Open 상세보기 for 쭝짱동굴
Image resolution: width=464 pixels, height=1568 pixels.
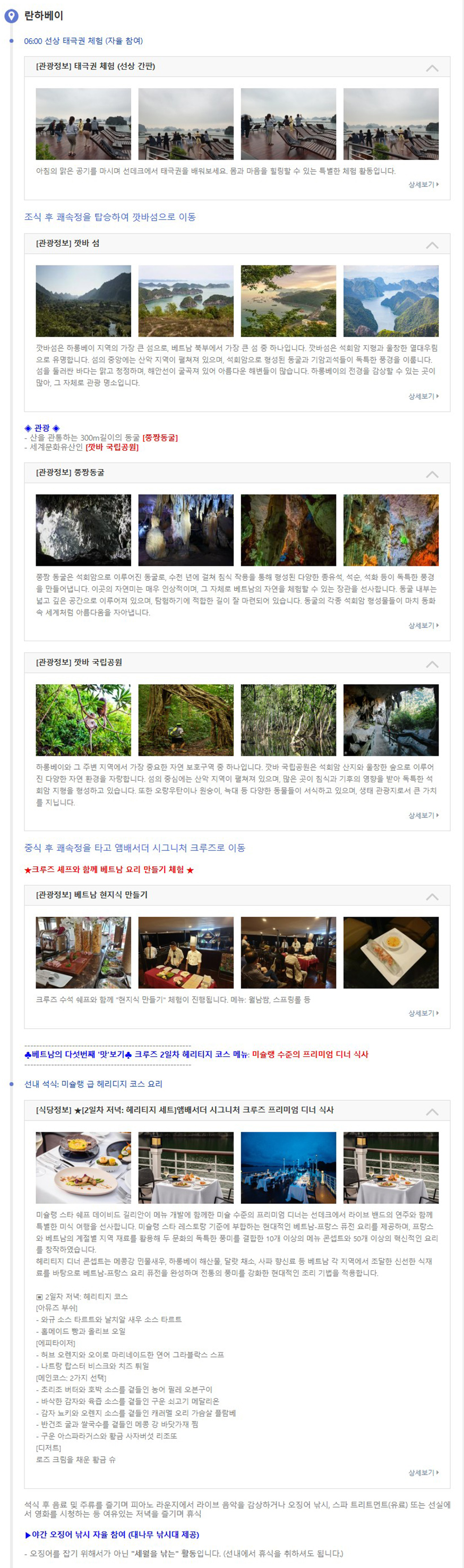(x=423, y=625)
